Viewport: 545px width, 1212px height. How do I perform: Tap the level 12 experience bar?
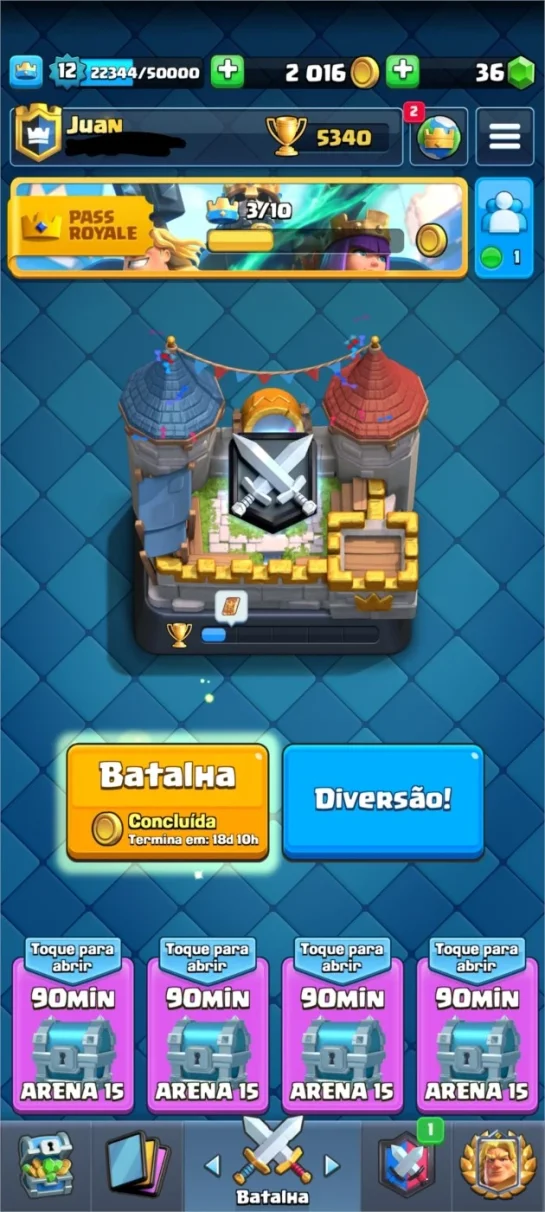click(125, 72)
